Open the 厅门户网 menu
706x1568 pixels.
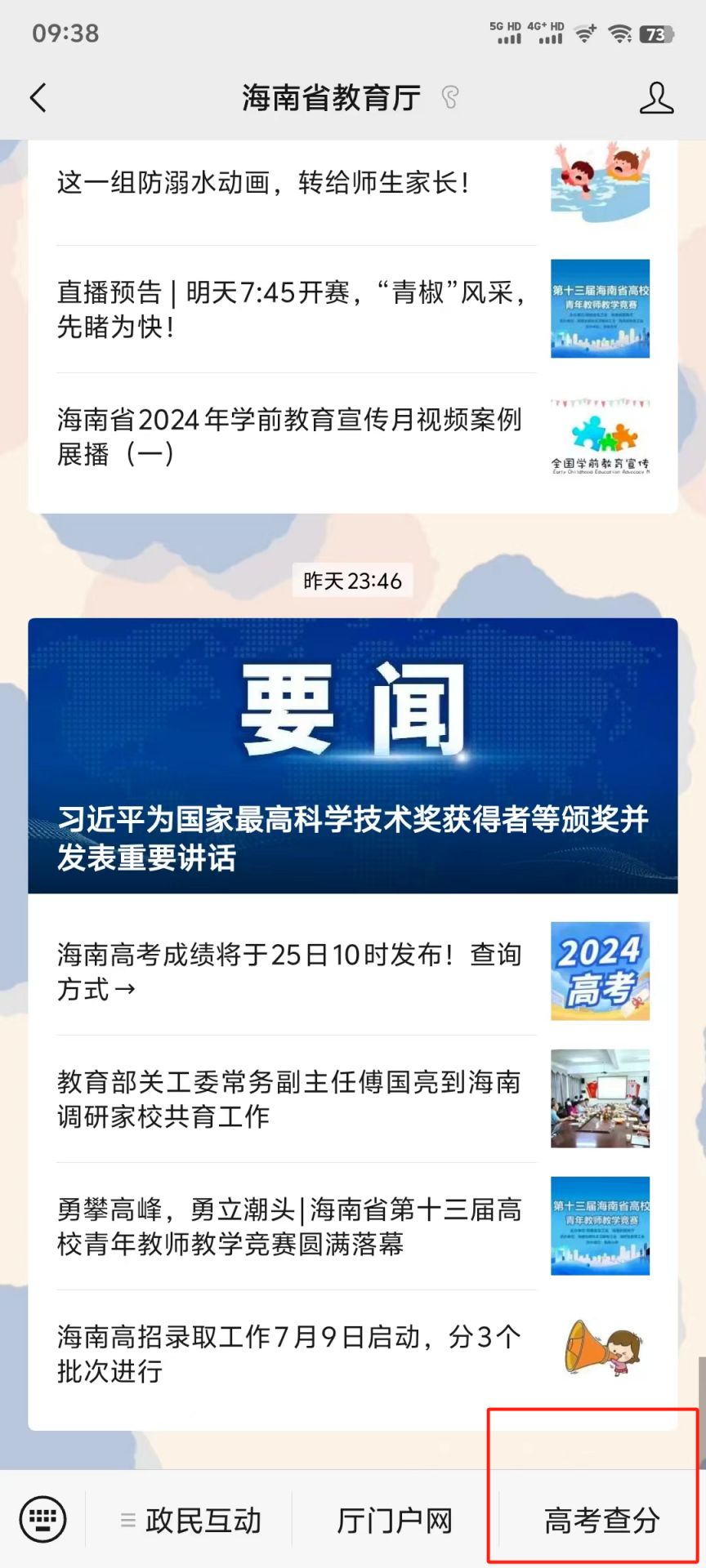tap(395, 1521)
